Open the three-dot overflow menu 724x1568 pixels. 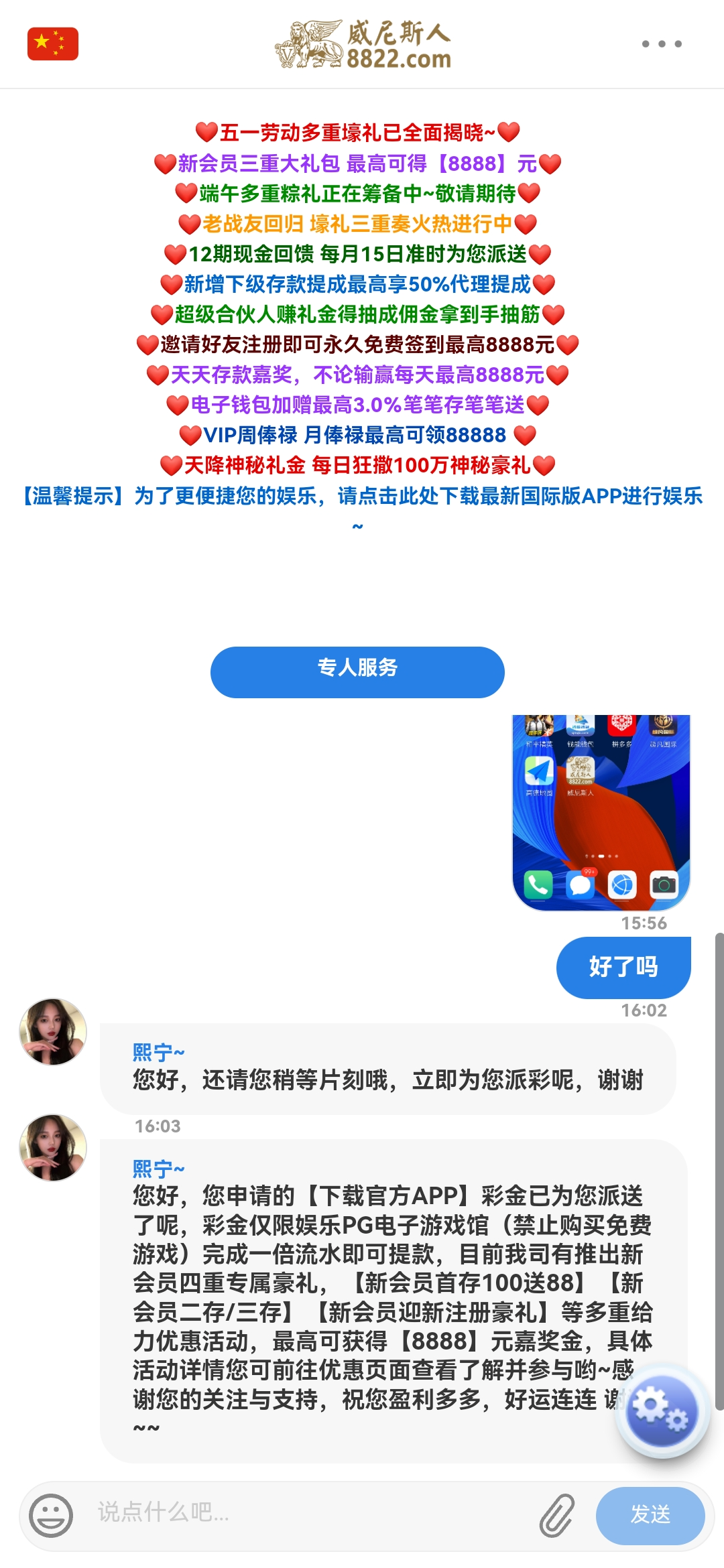(x=662, y=44)
